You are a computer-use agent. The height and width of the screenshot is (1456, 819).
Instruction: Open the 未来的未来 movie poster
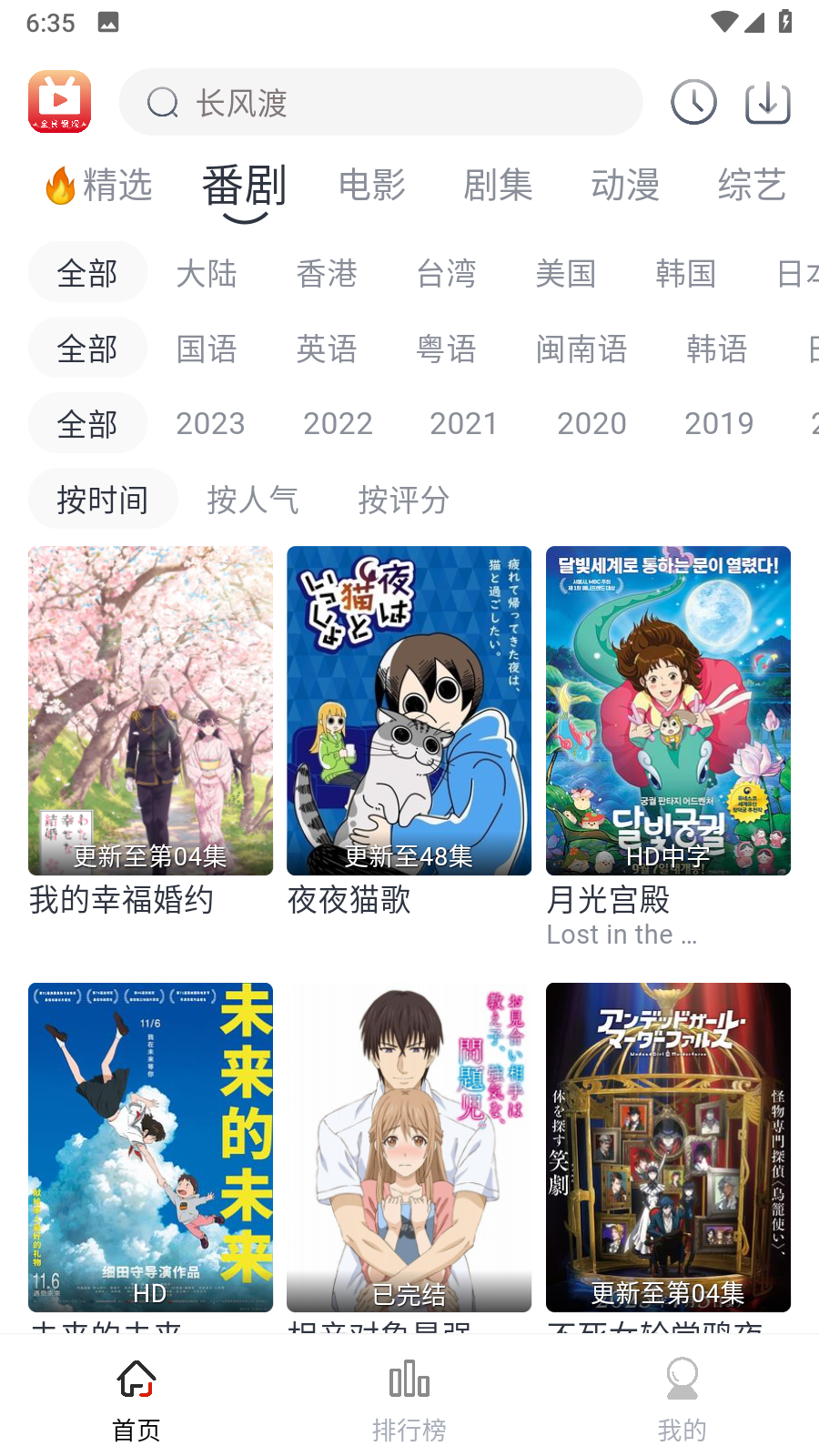[x=150, y=1148]
